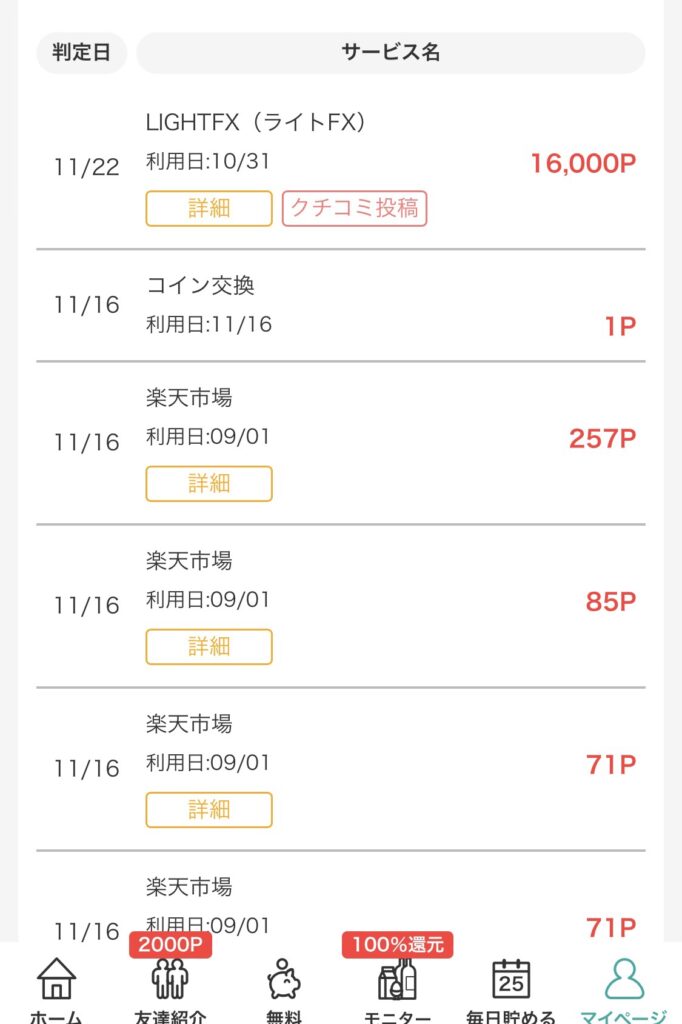682x1024 pixels.
Task: Open the 毎日貯める tab
Action: click(511, 988)
